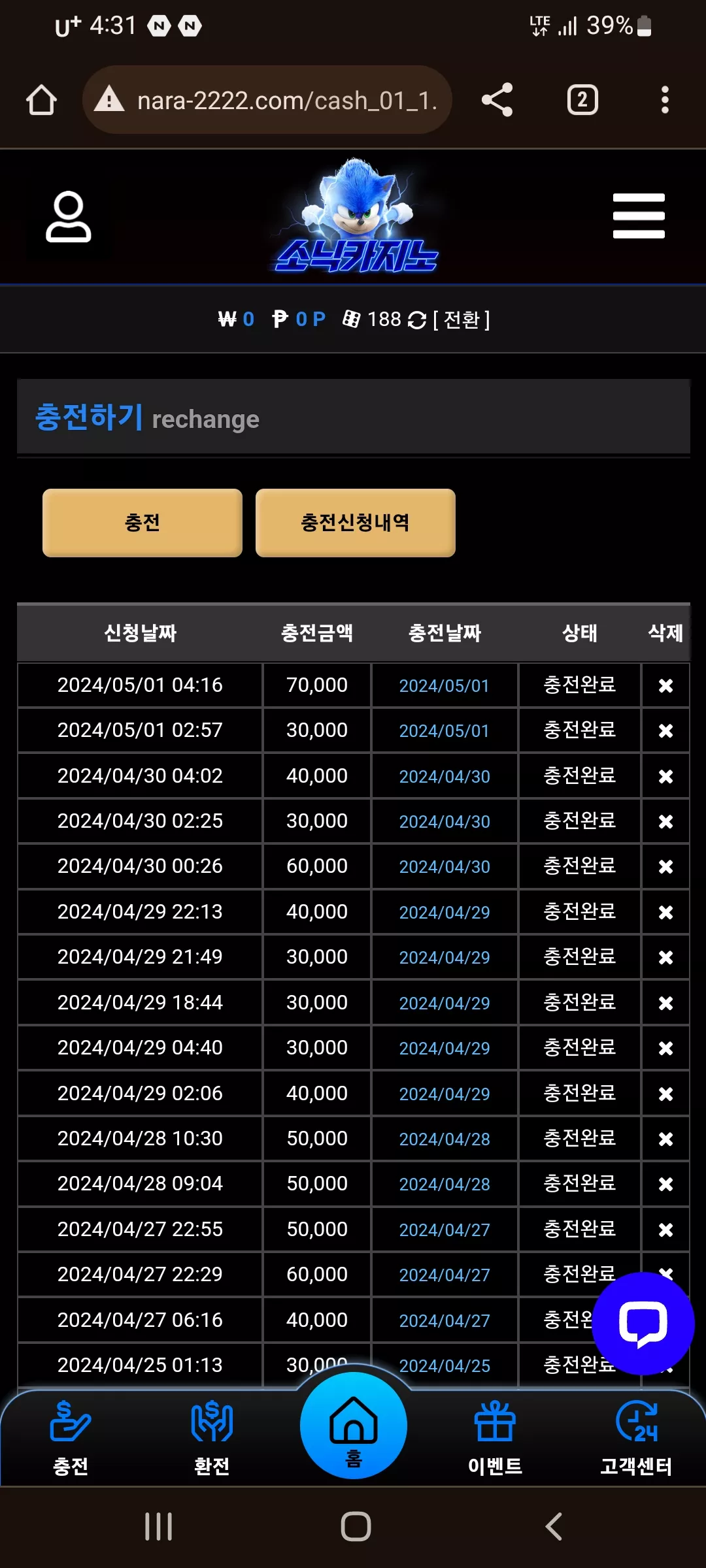
Task: Open the browser home page icon
Action: (x=41, y=100)
